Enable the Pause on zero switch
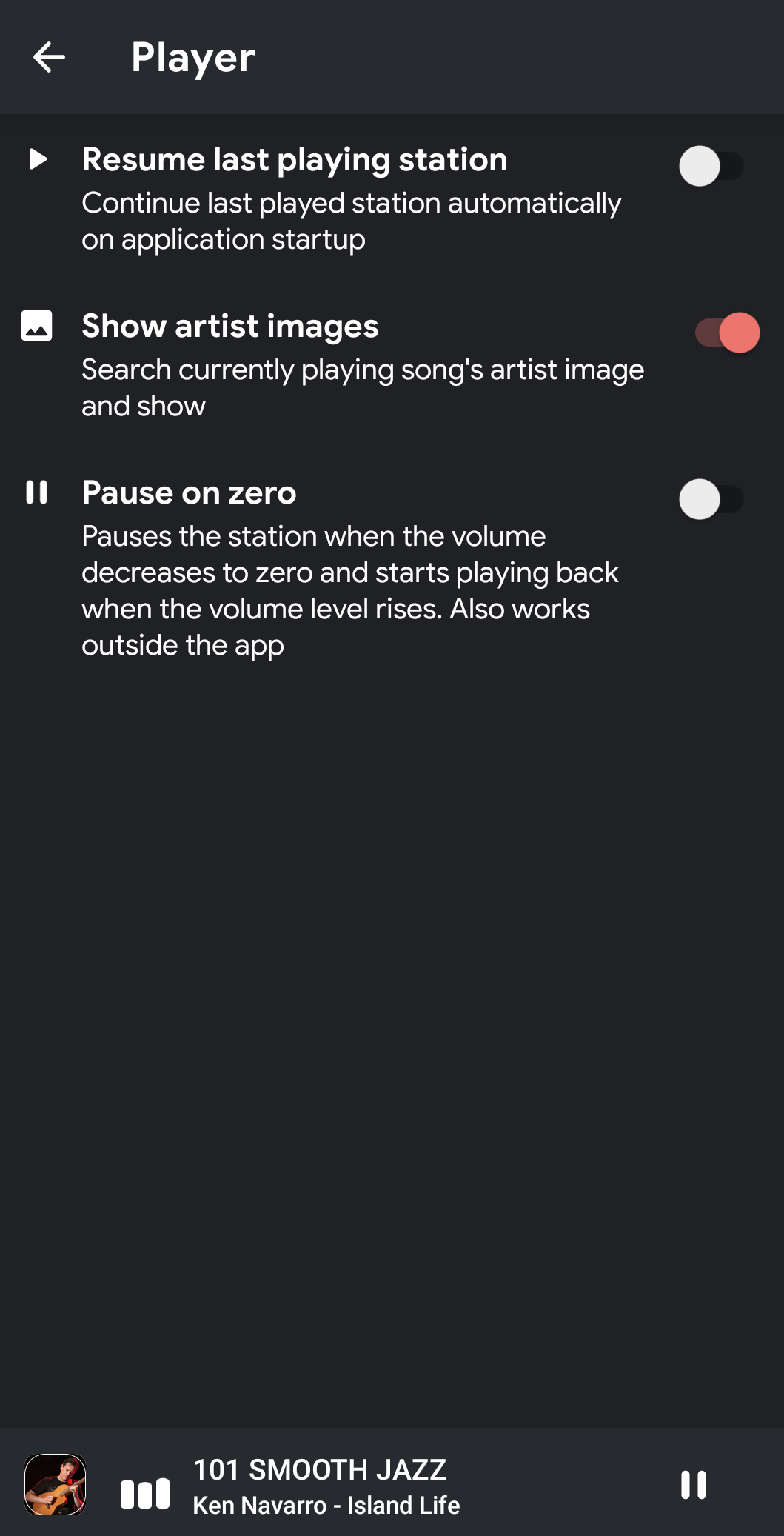The image size is (784, 1536). (711, 499)
